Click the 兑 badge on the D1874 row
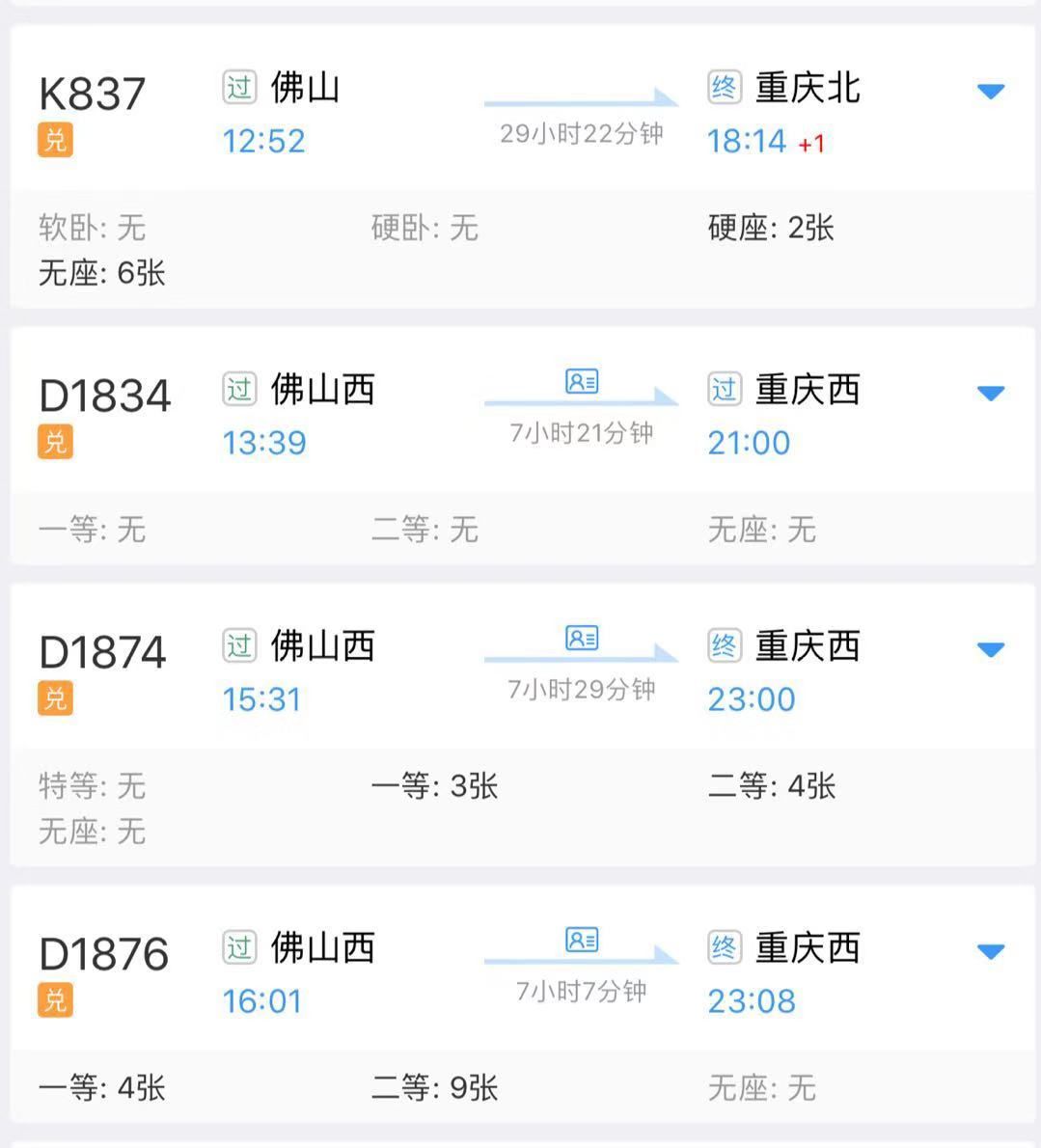 pos(55,697)
